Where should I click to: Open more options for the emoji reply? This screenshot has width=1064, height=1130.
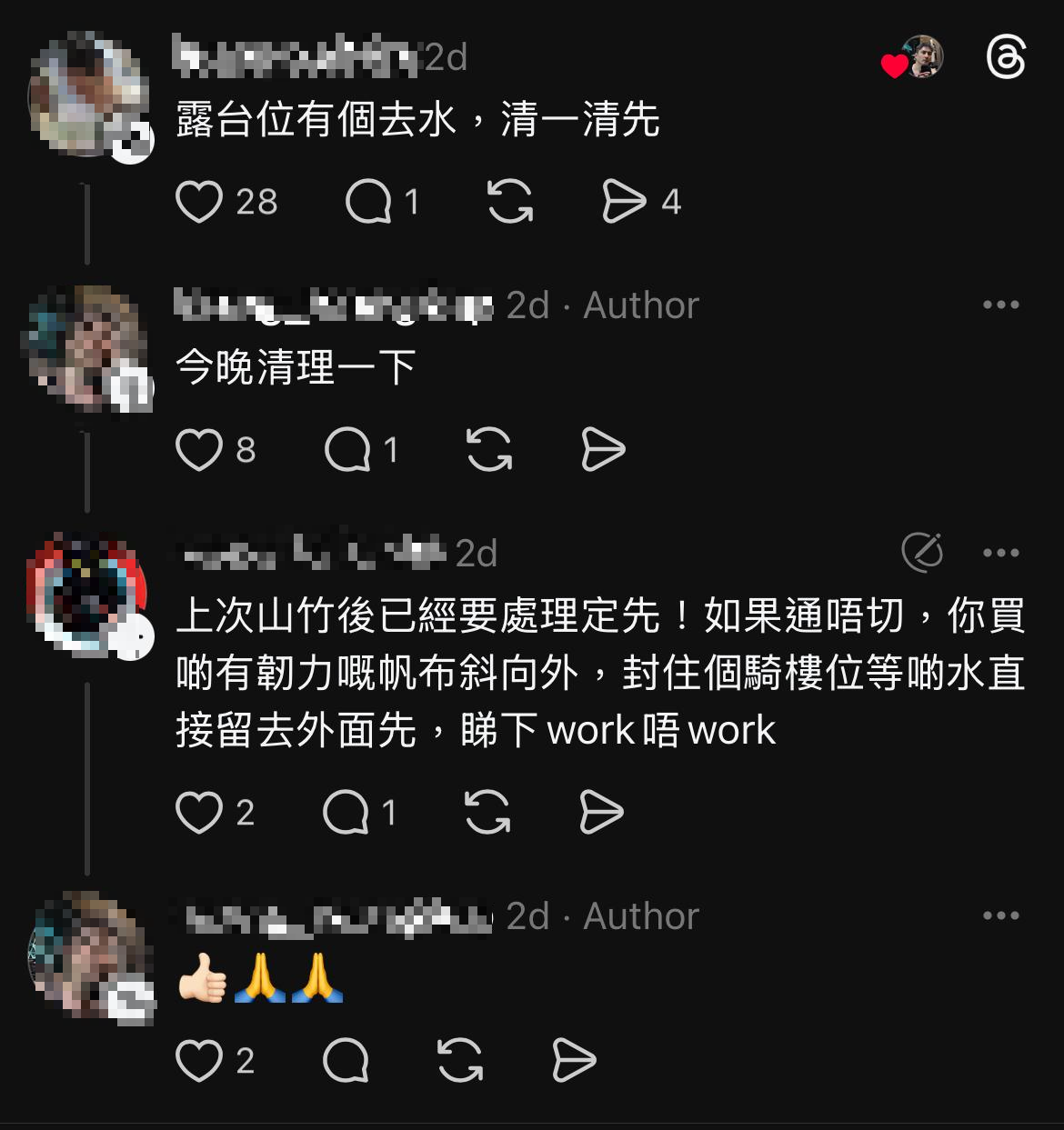coord(1000,916)
